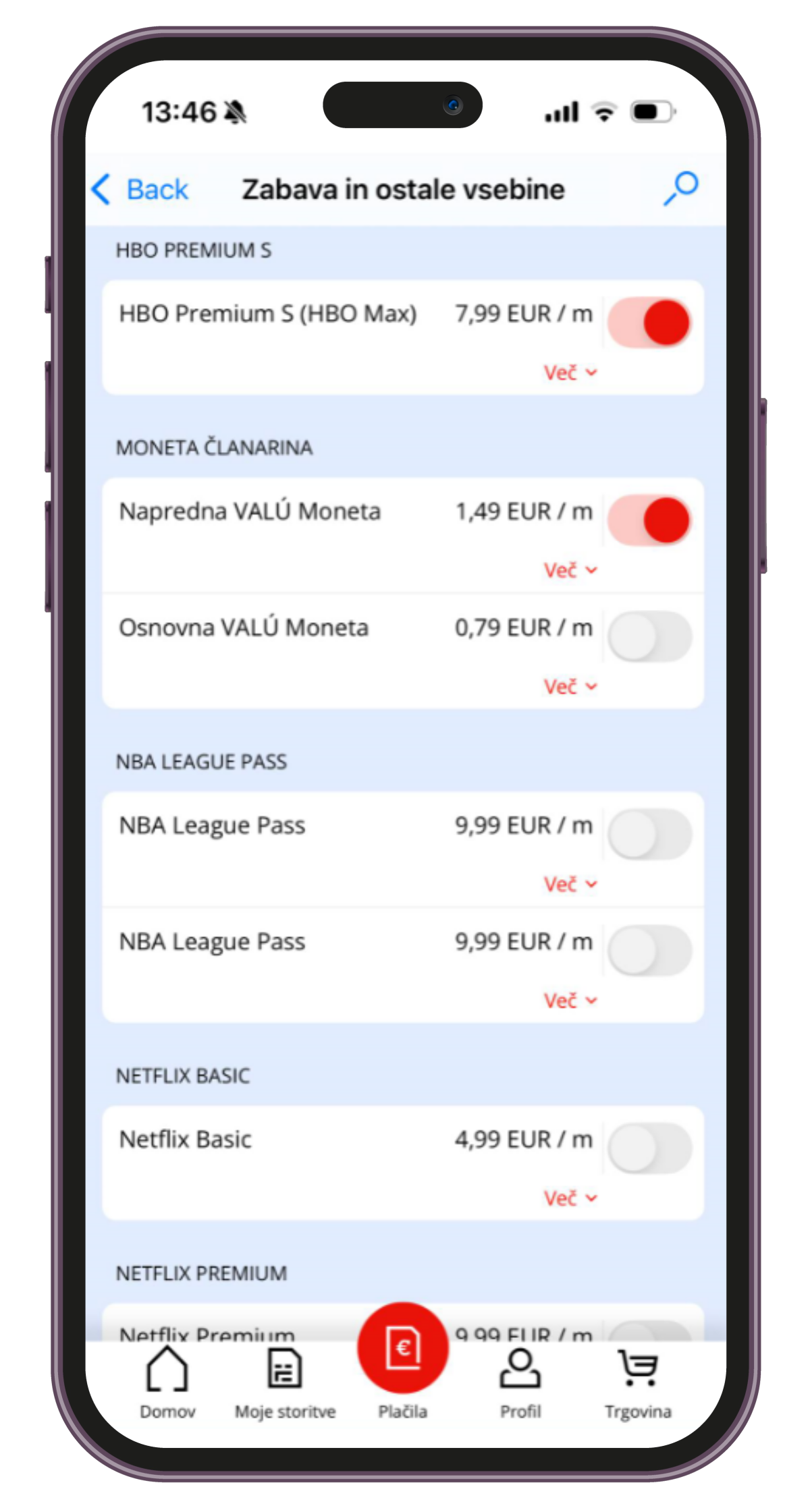810x1512 pixels.
Task: Show more details for Osnovna VALÚ Moneta
Action: tap(570, 686)
